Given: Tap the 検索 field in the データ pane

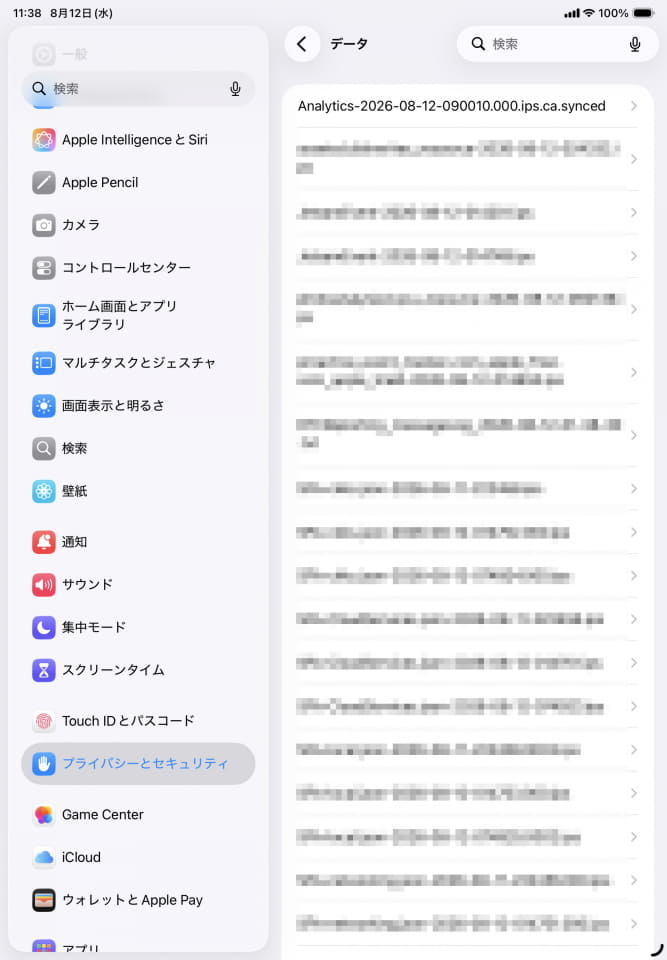Looking at the screenshot, I should pyautogui.click(x=557, y=44).
